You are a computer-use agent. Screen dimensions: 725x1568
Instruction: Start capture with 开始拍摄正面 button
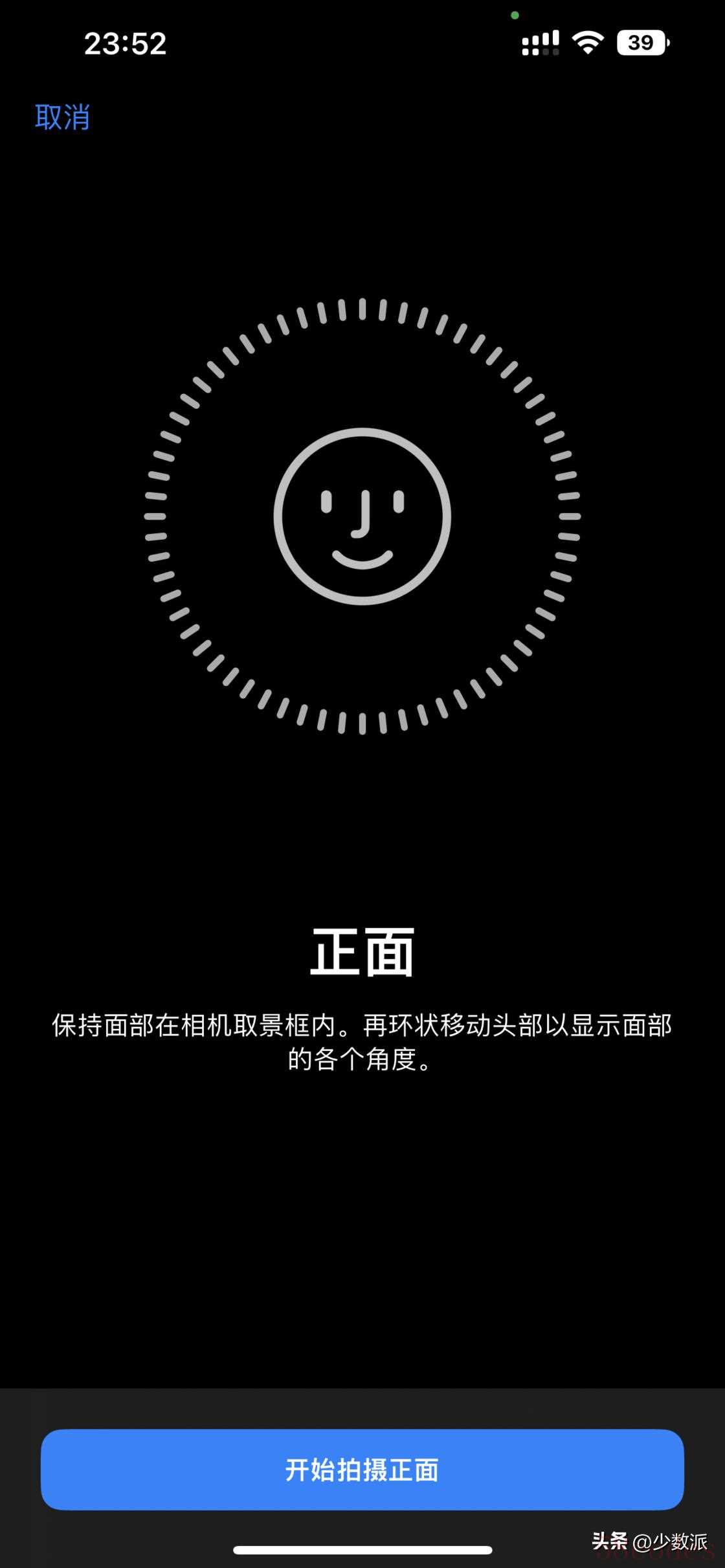coord(362,1469)
